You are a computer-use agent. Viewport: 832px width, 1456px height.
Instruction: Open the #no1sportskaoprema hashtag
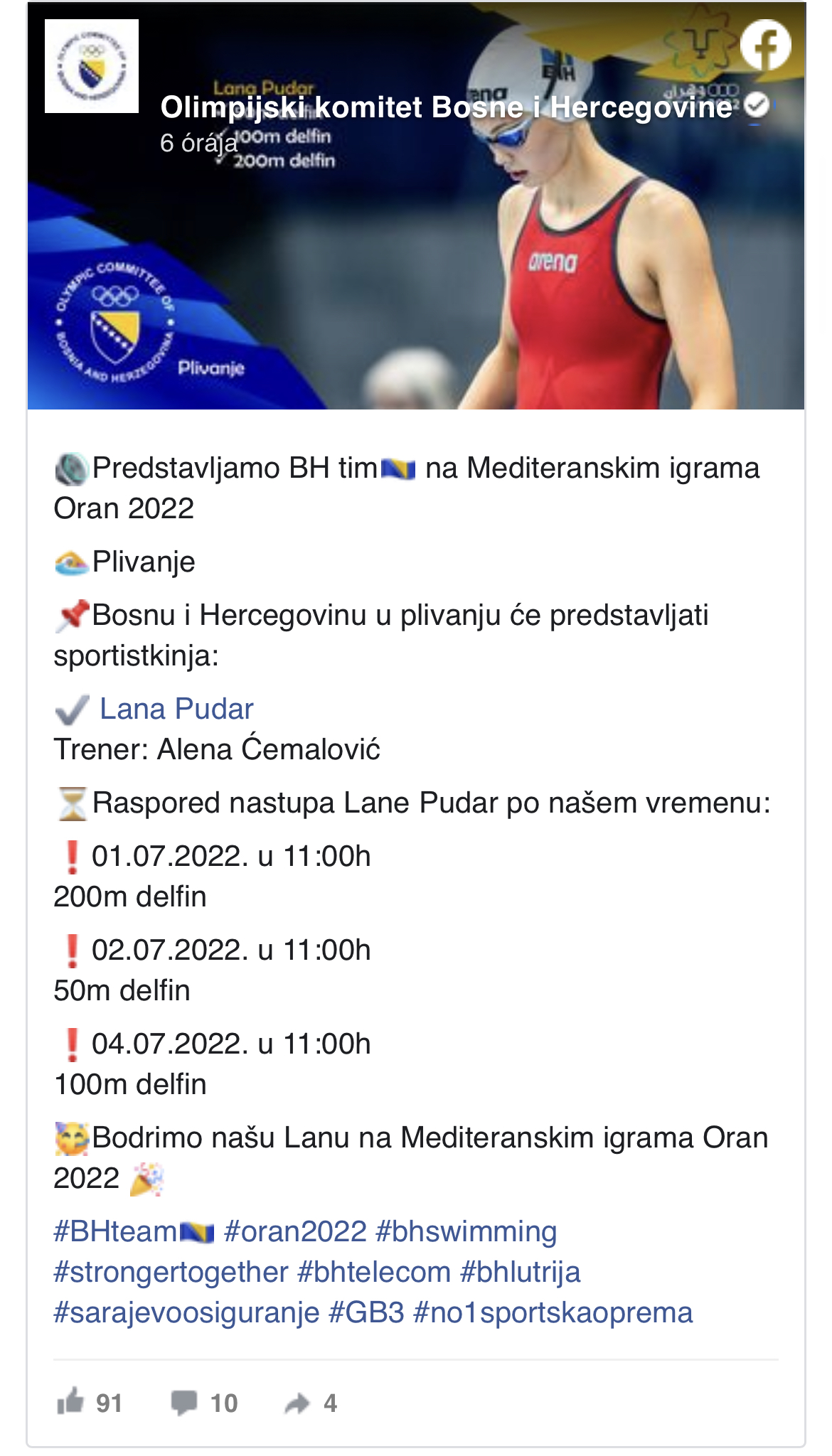[x=553, y=1312]
